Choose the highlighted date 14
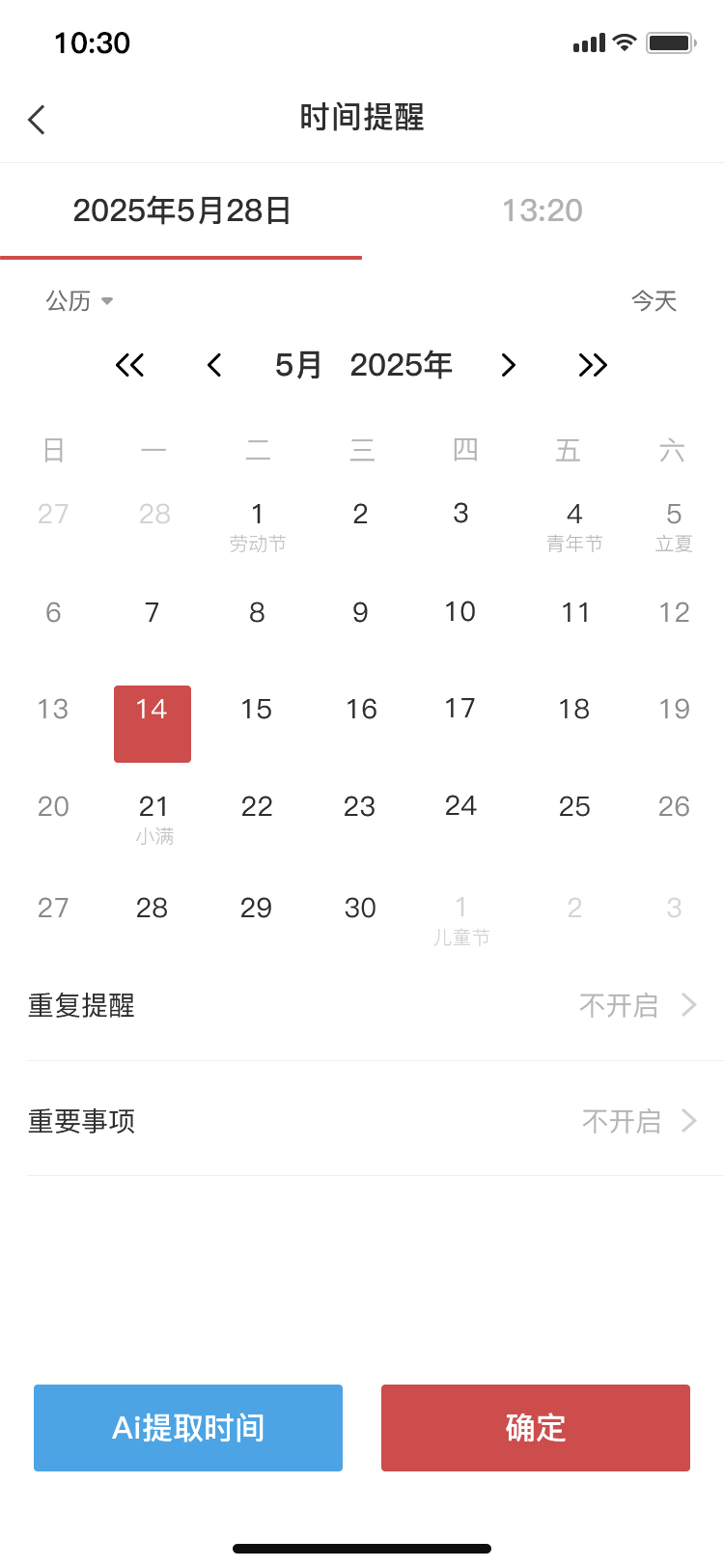Image resolution: width=724 pixels, height=1568 pixels. [153, 723]
